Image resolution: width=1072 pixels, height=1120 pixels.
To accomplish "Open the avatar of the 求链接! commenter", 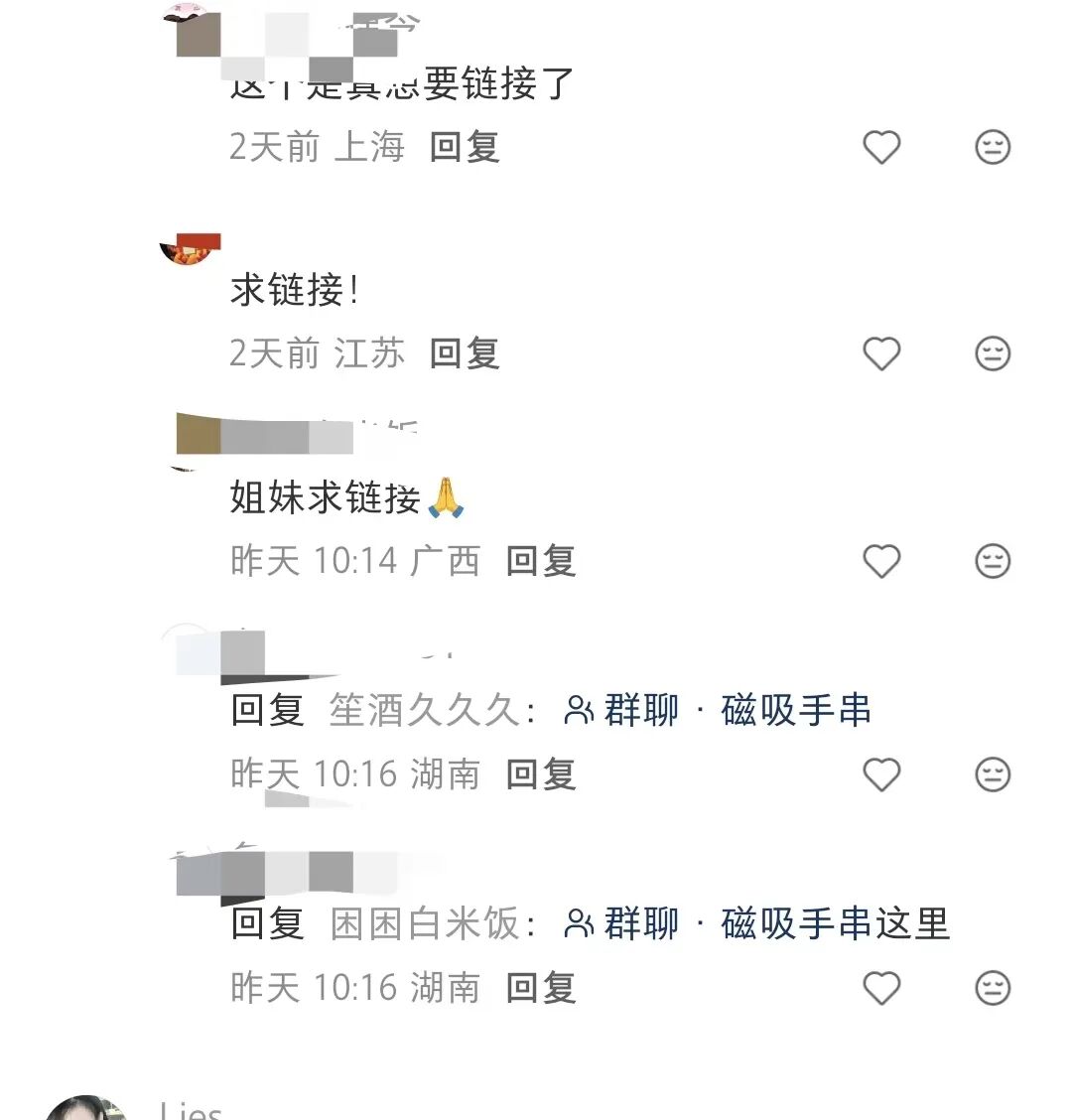I will [190, 250].
